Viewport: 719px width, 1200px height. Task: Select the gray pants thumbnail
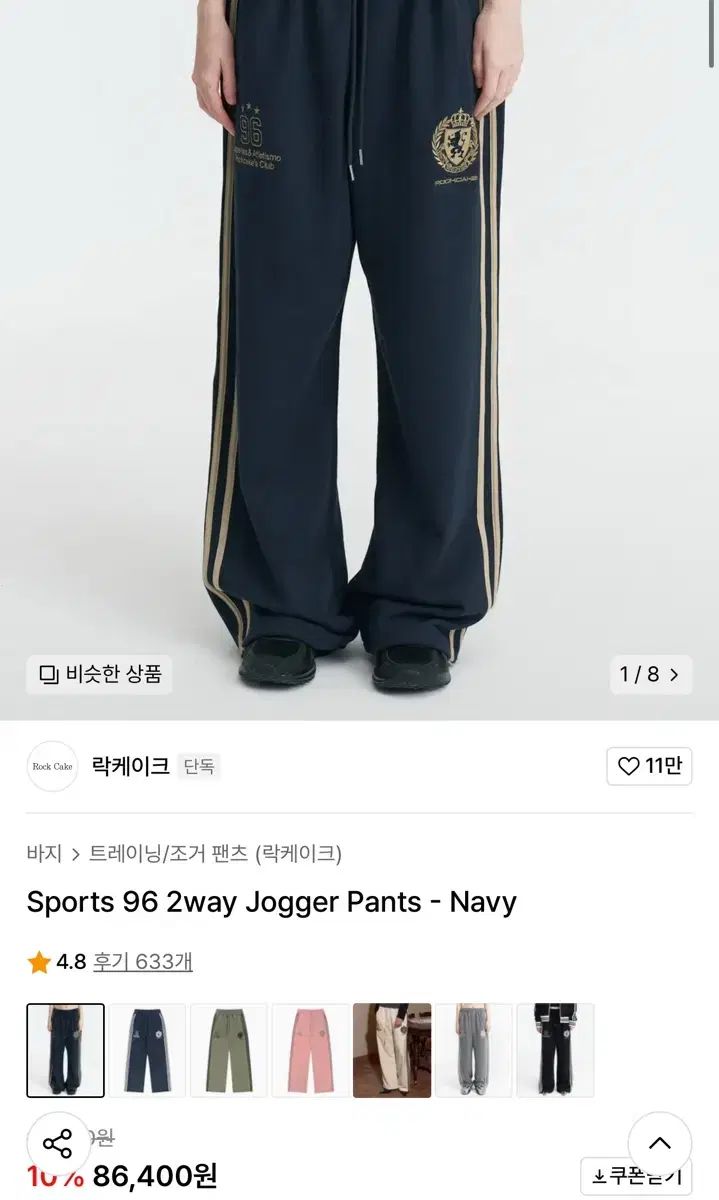click(474, 1050)
